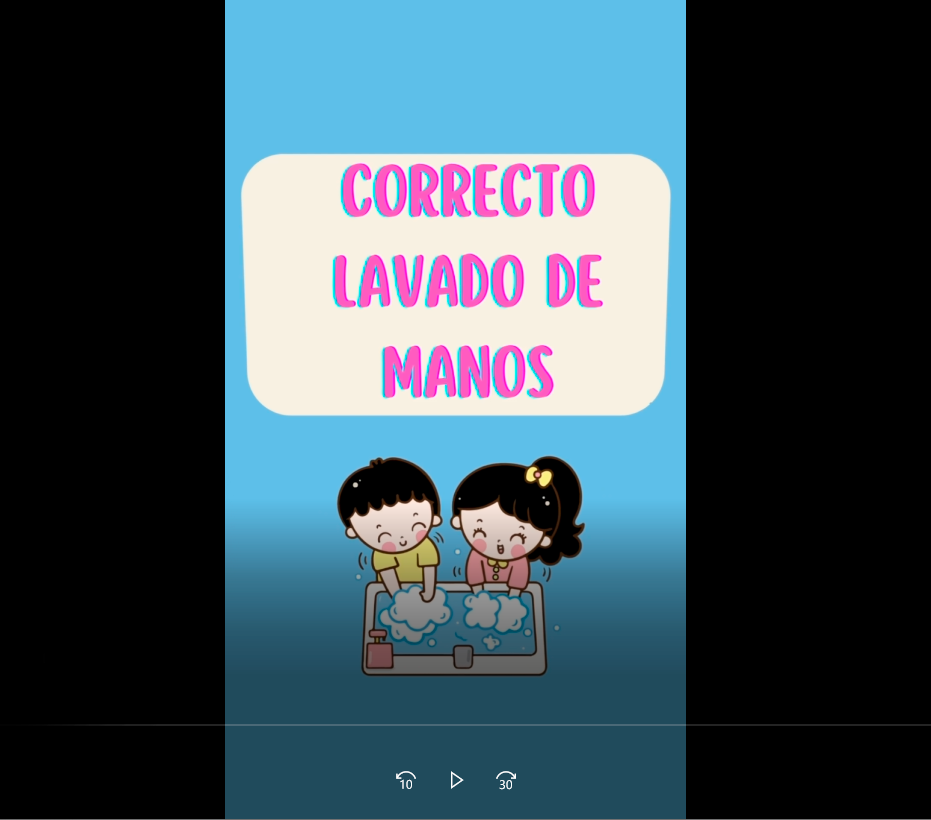Screen dimensions: 931x820
Task: Seek on the video progress bar
Action: click(465, 724)
